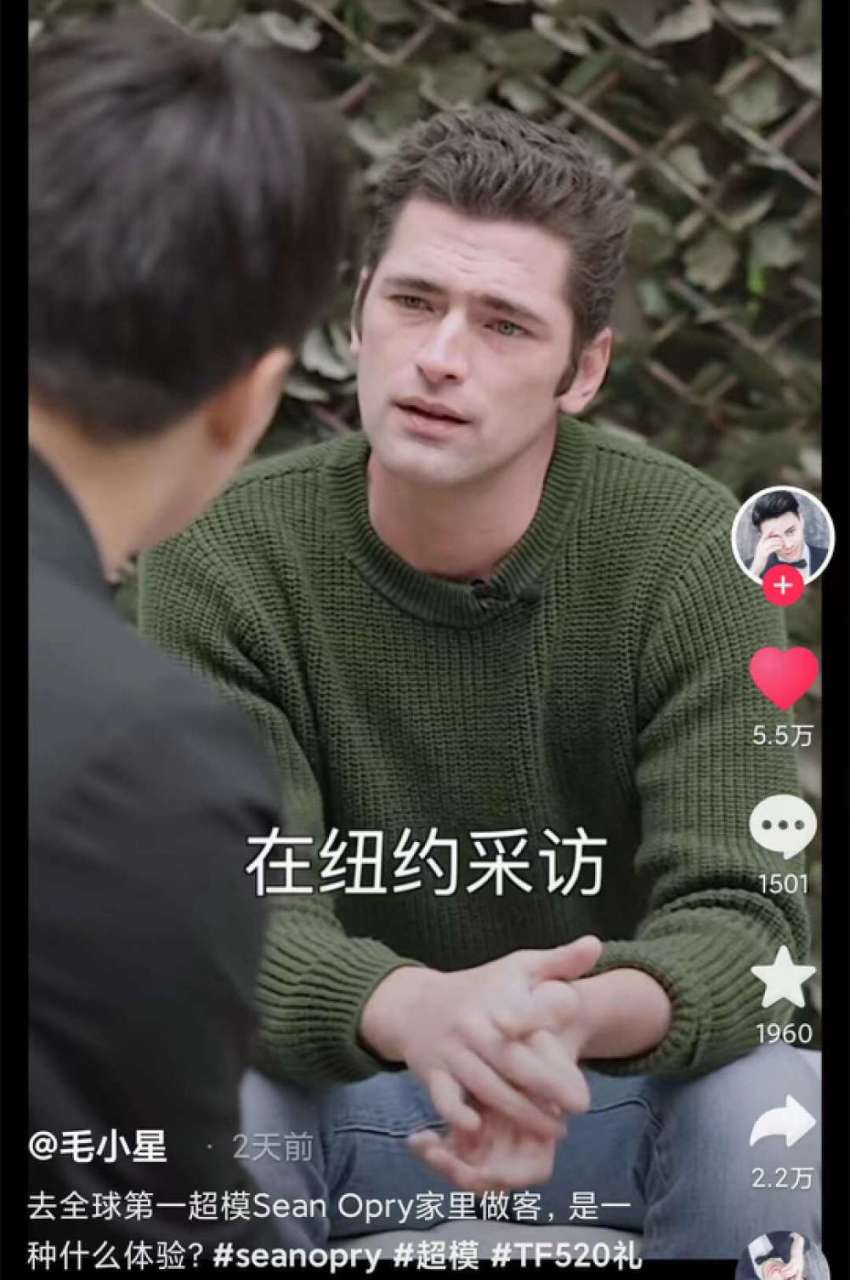This screenshot has width=850, height=1280.
Task: Follow 毛小星 via the red plus button
Action: click(x=784, y=584)
